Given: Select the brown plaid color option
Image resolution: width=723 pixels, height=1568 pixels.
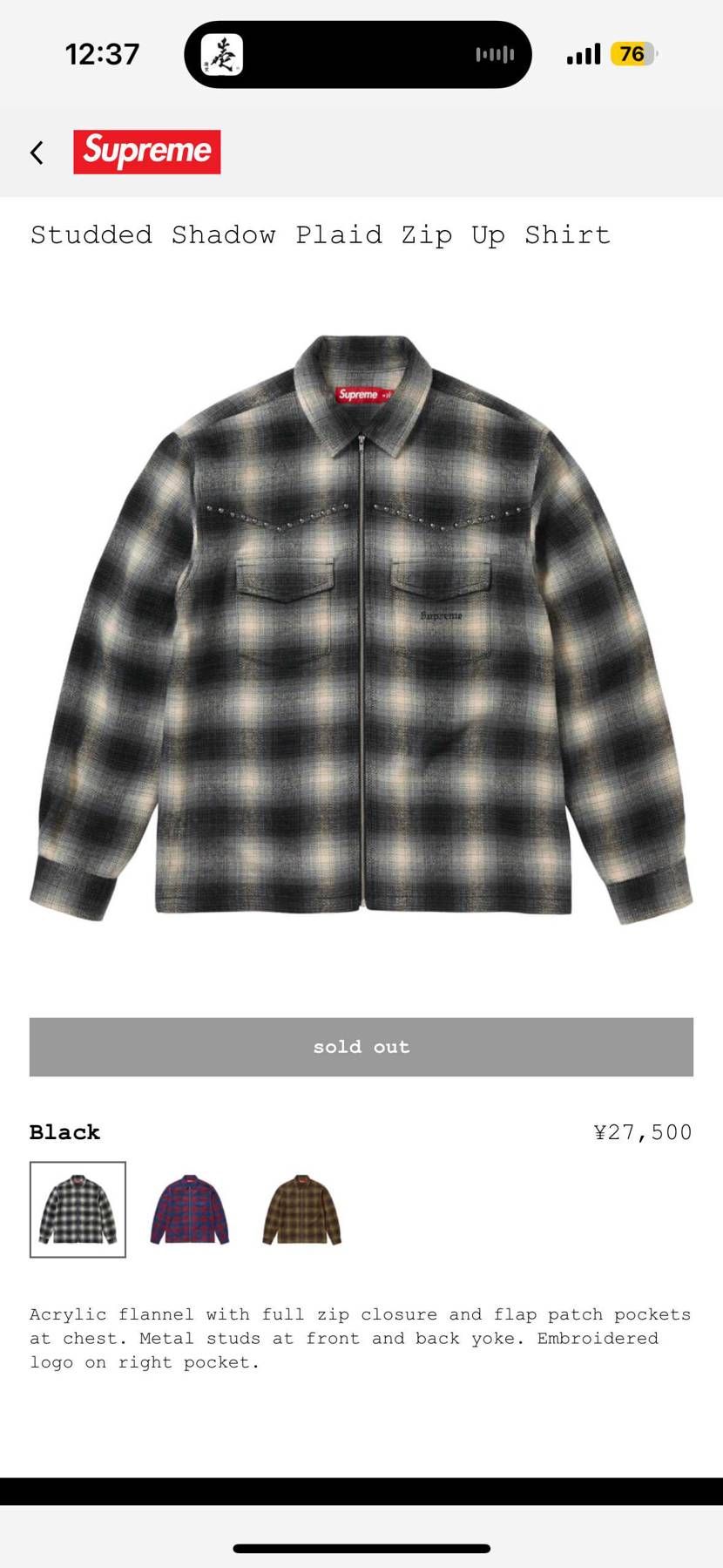Looking at the screenshot, I should pyautogui.click(x=302, y=1209).
